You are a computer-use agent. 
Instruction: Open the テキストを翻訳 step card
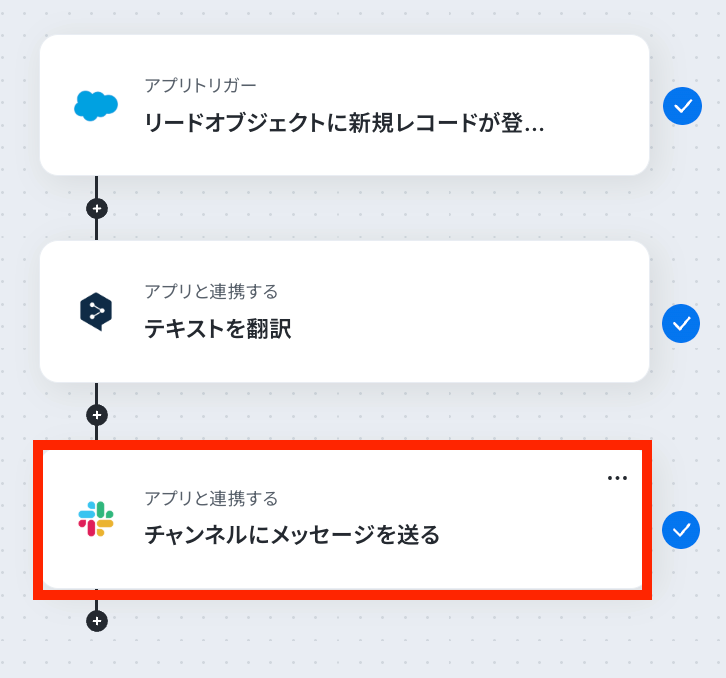[344, 311]
